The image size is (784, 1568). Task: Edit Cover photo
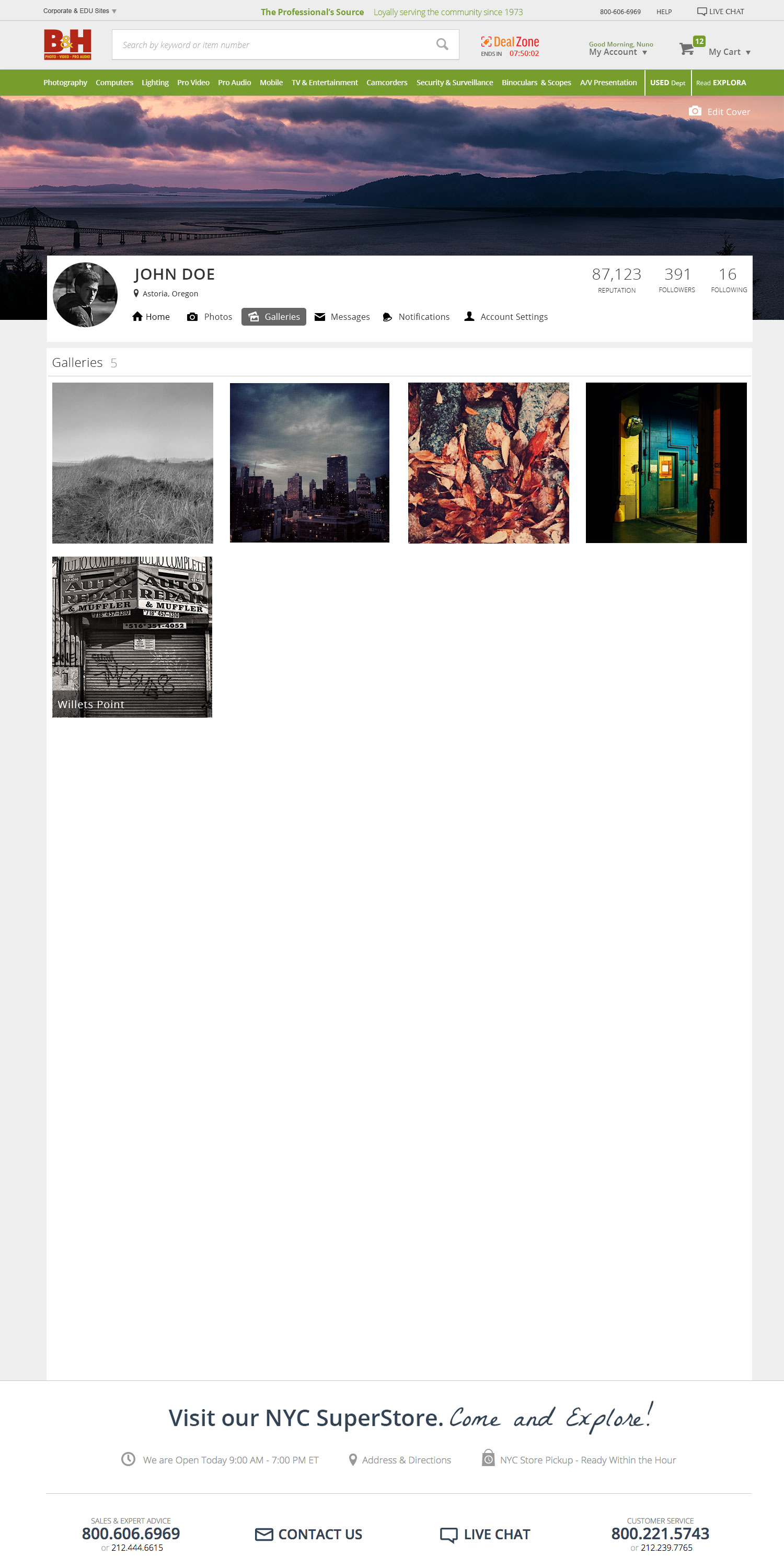[x=720, y=111]
